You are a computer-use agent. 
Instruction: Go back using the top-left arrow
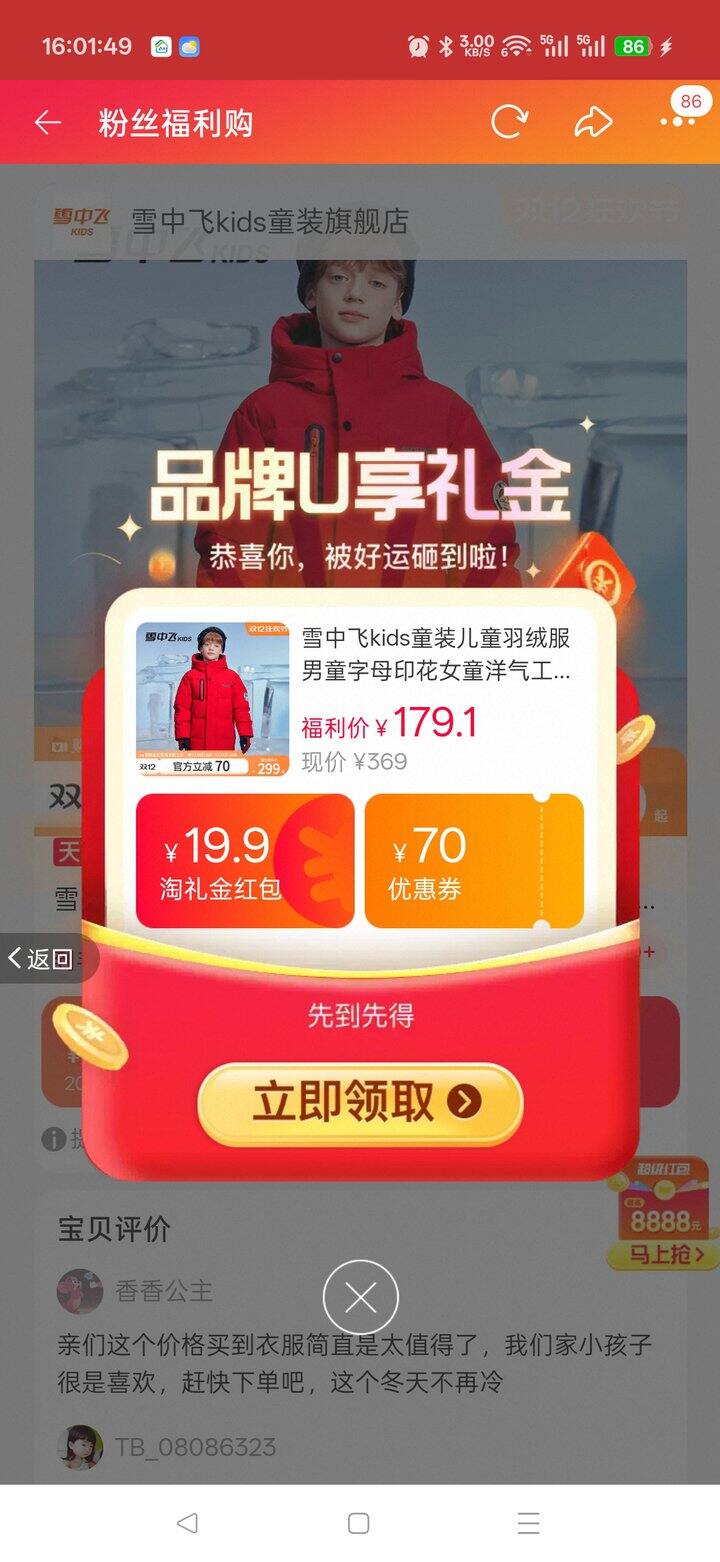click(x=47, y=123)
